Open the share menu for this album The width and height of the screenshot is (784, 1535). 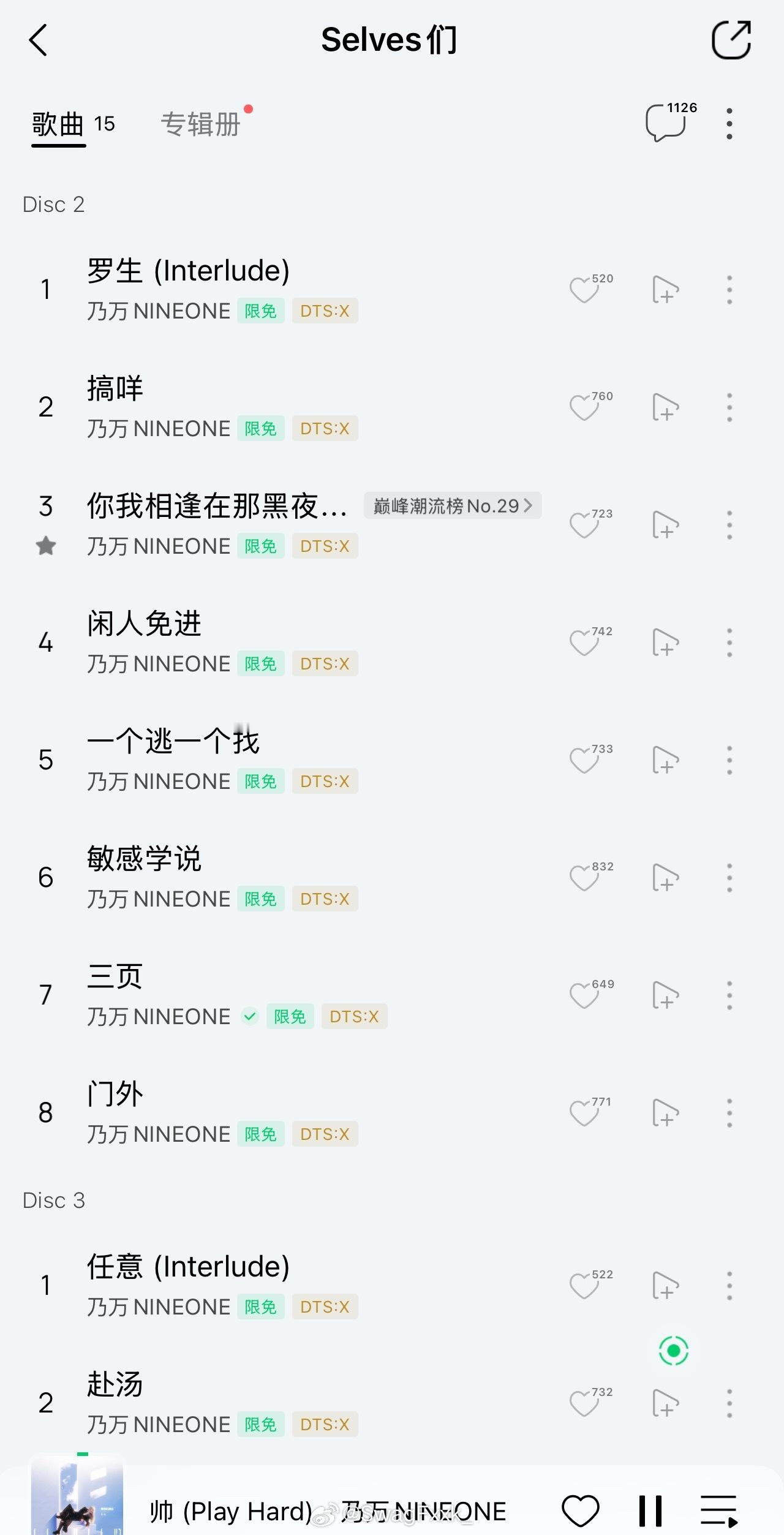(733, 39)
